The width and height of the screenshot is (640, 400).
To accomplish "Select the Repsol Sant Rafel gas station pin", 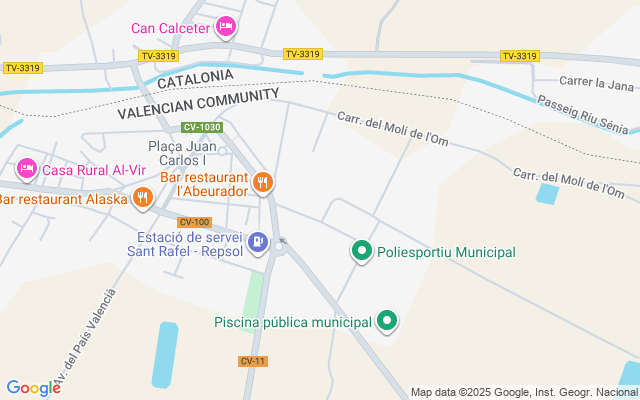I will click(258, 243).
